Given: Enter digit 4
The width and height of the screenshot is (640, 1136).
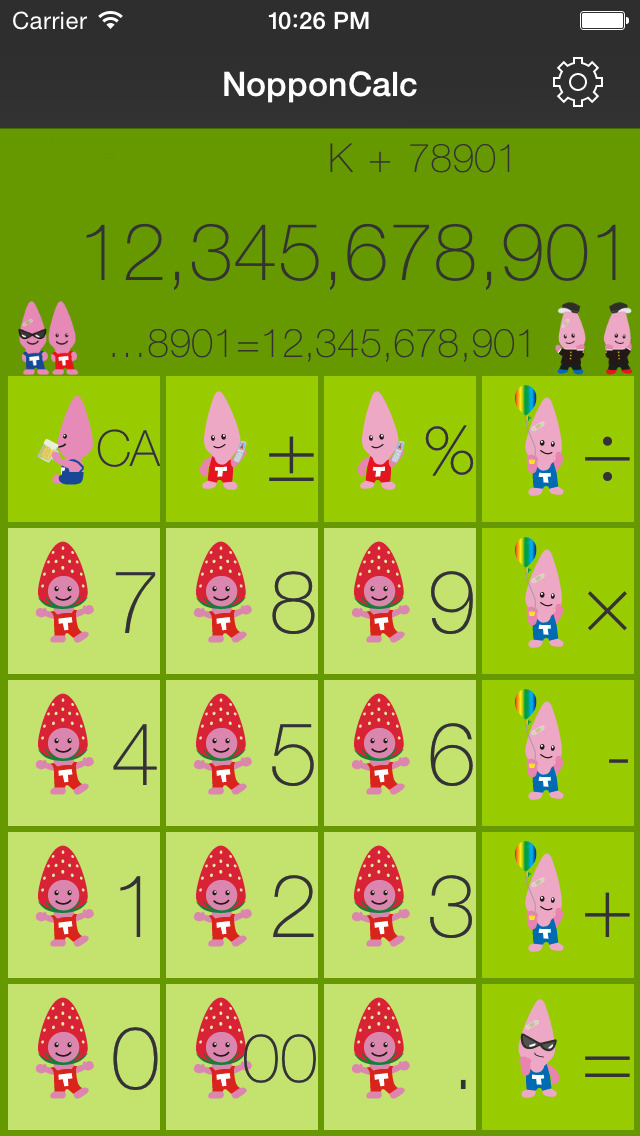Looking at the screenshot, I should (x=84, y=753).
